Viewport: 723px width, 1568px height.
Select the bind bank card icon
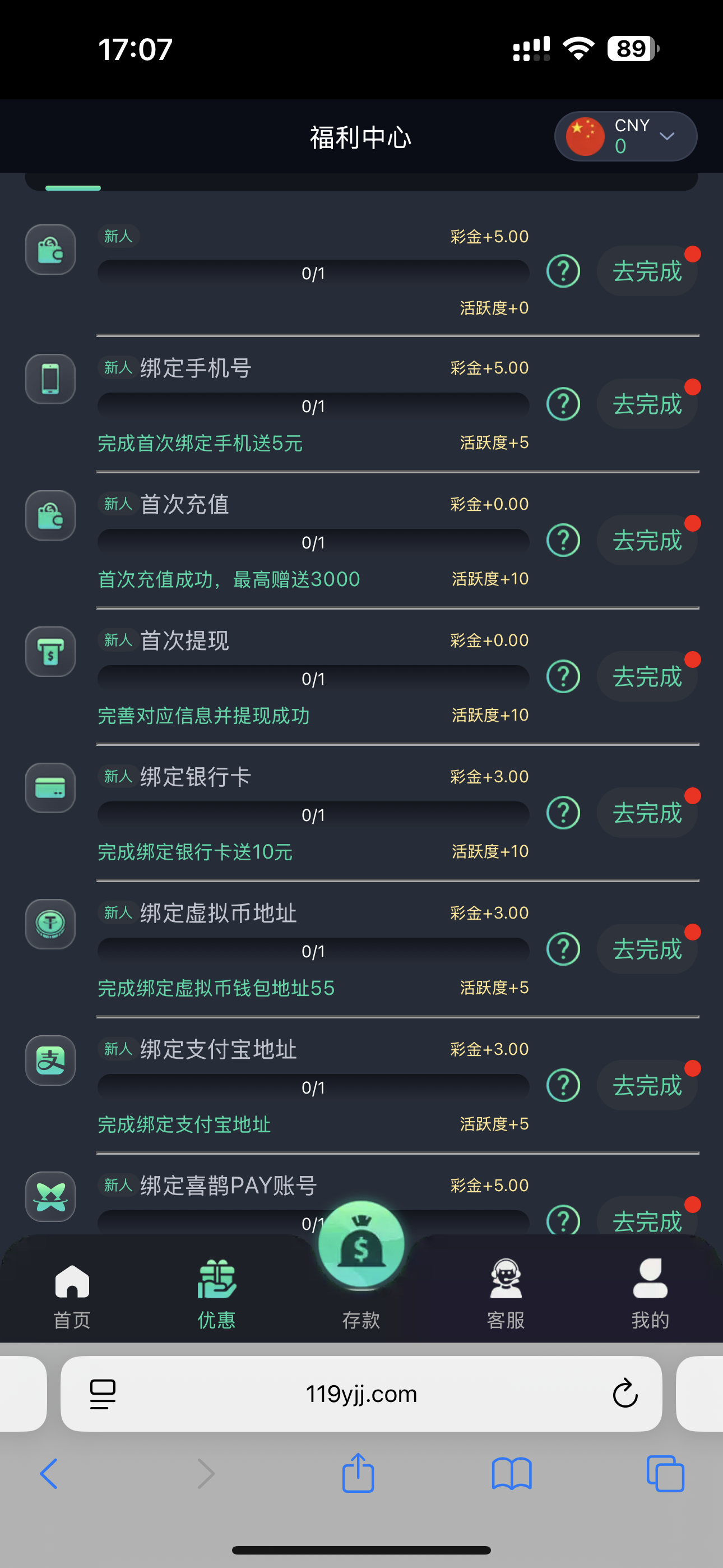pos(50,788)
